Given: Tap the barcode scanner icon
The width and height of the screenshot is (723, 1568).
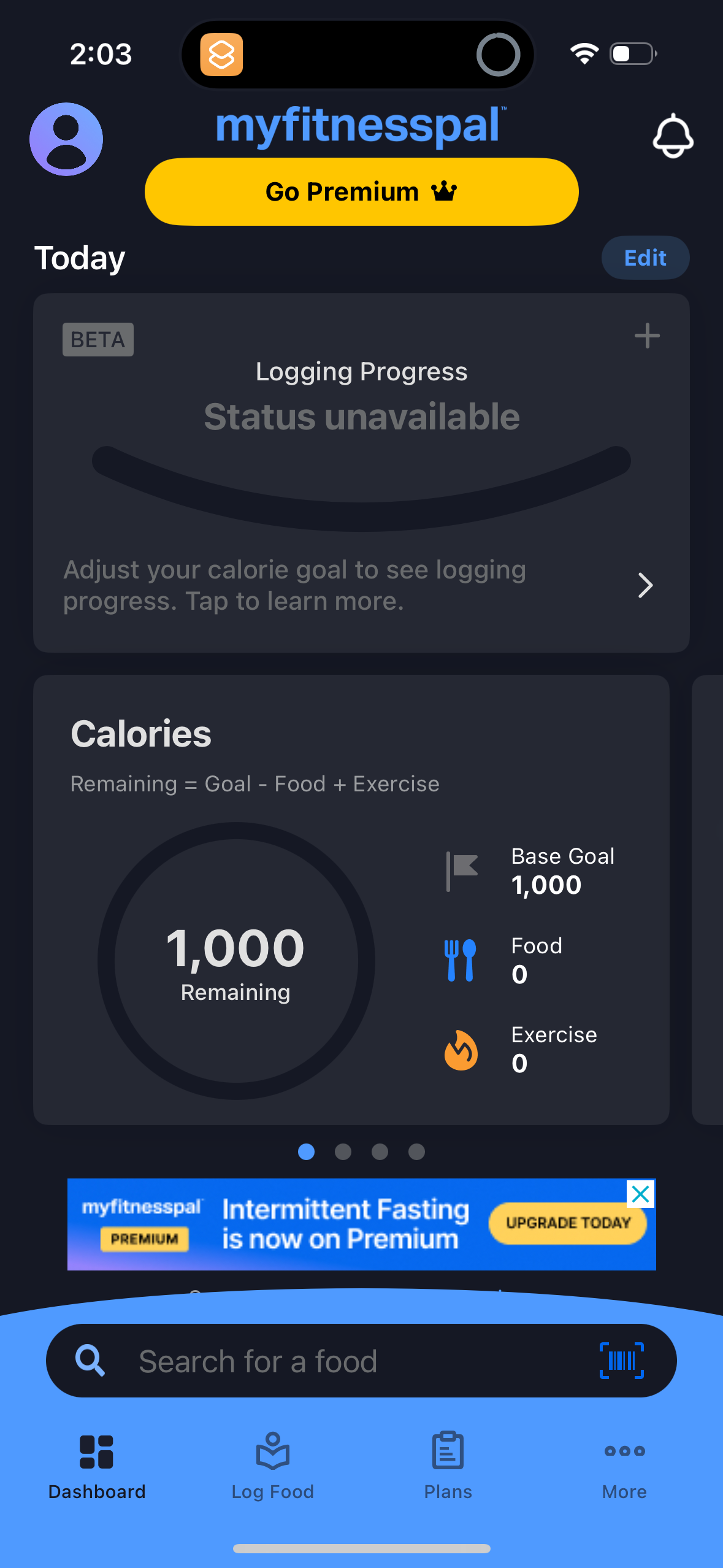Looking at the screenshot, I should (621, 1361).
